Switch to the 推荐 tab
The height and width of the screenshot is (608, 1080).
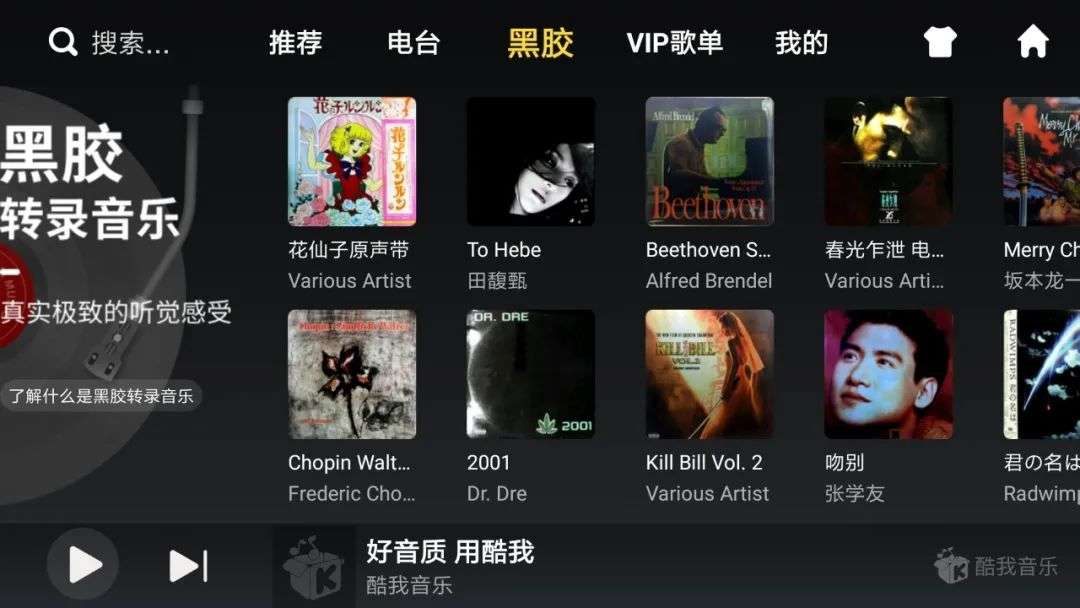tap(295, 43)
